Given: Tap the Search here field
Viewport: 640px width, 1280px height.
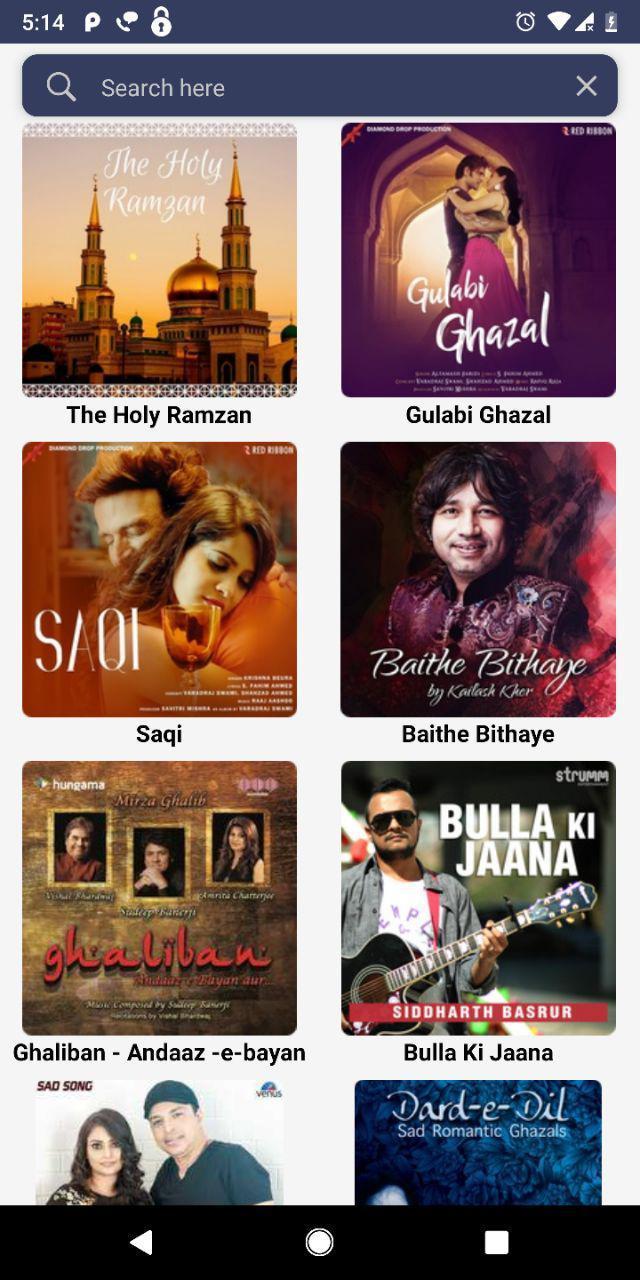Looking at the screenshot, I should pos(320,88).
